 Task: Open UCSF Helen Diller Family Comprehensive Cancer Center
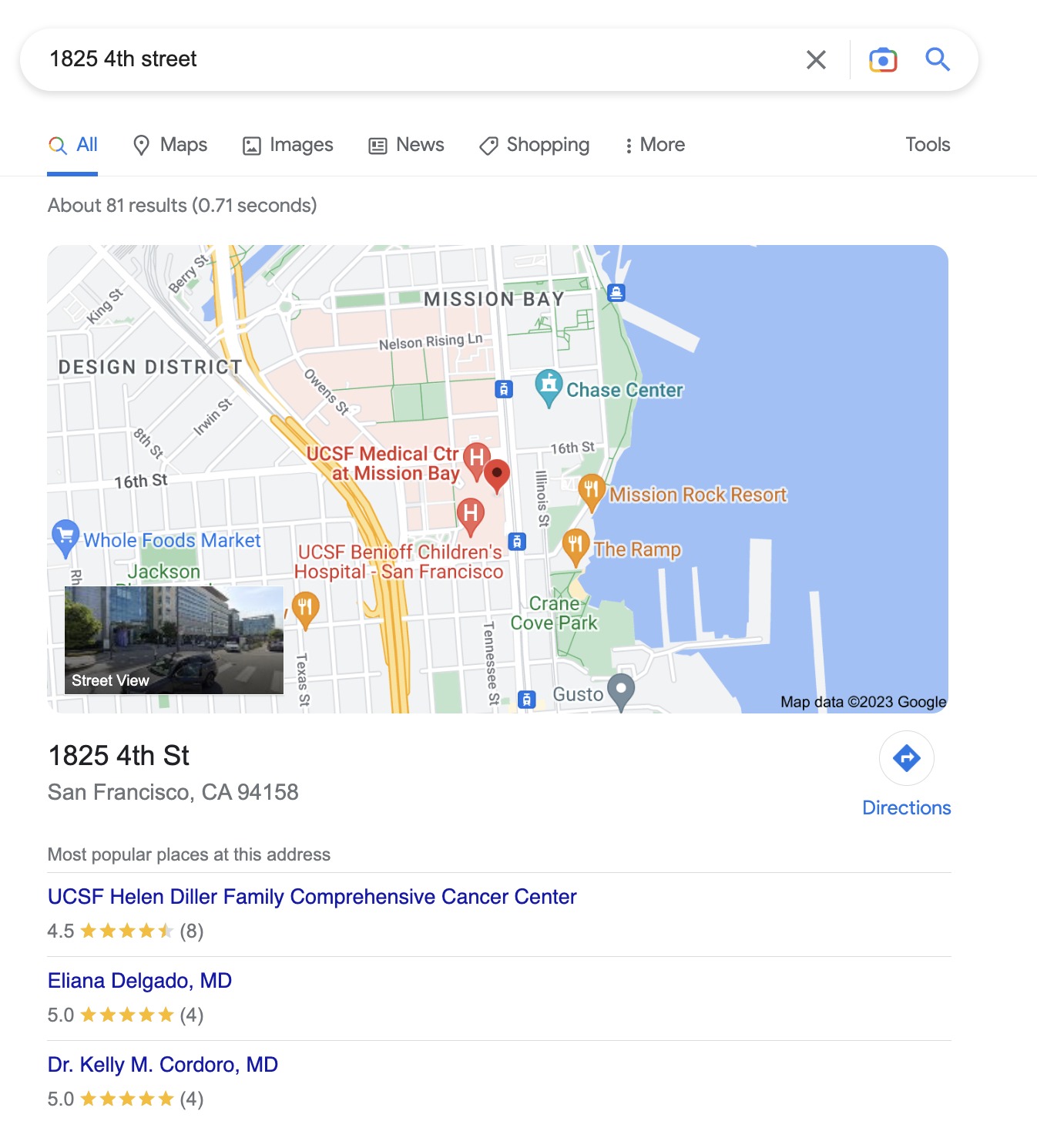311,896
